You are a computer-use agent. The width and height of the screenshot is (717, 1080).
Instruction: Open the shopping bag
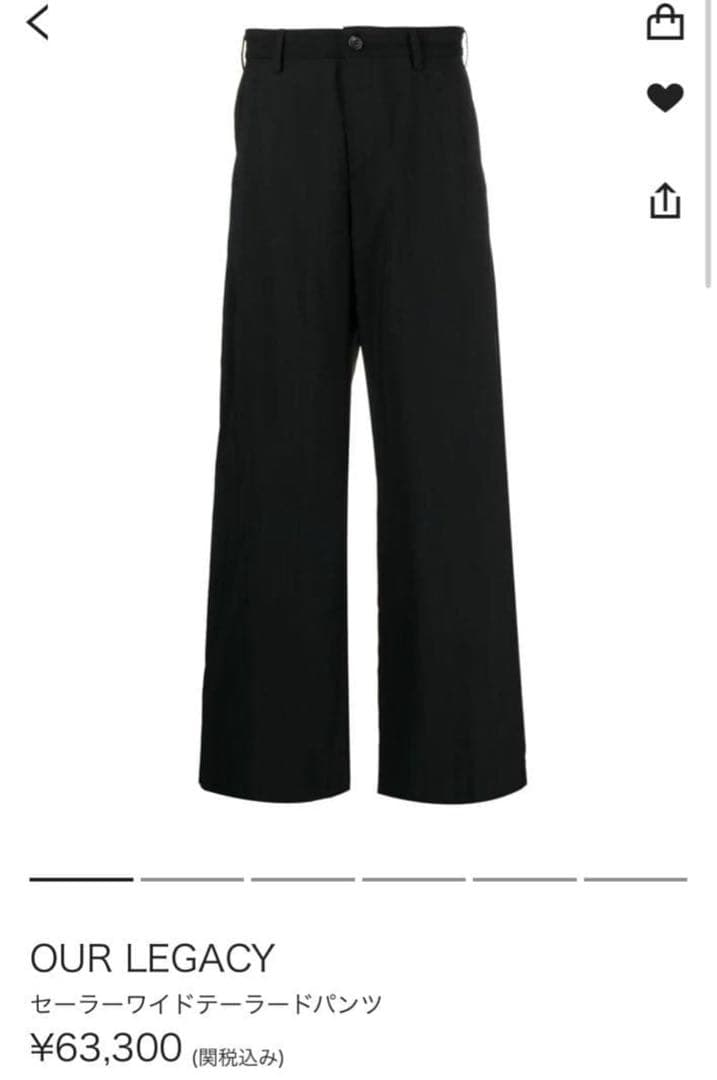coord(665,22)
